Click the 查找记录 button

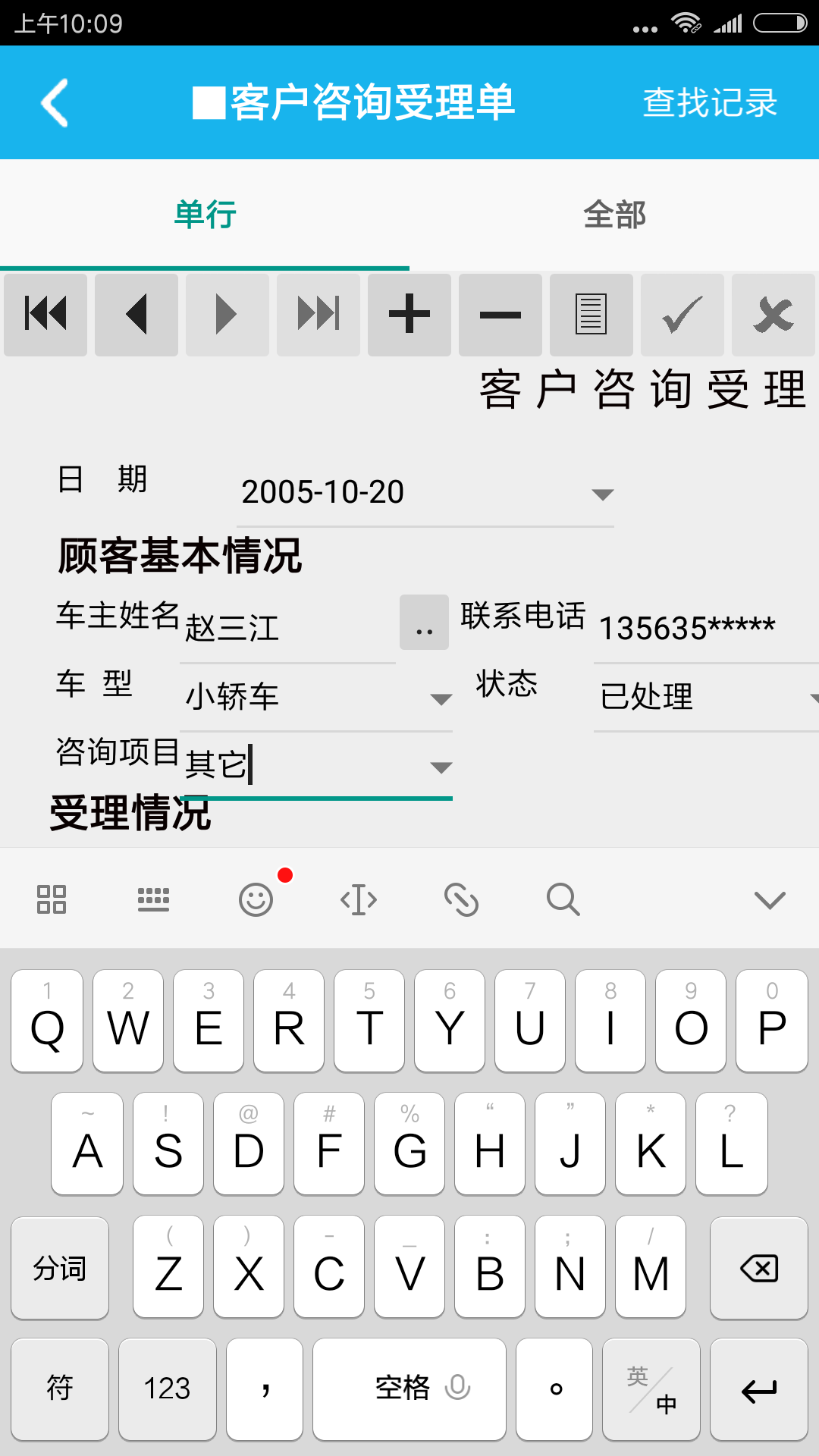(708, 102)
